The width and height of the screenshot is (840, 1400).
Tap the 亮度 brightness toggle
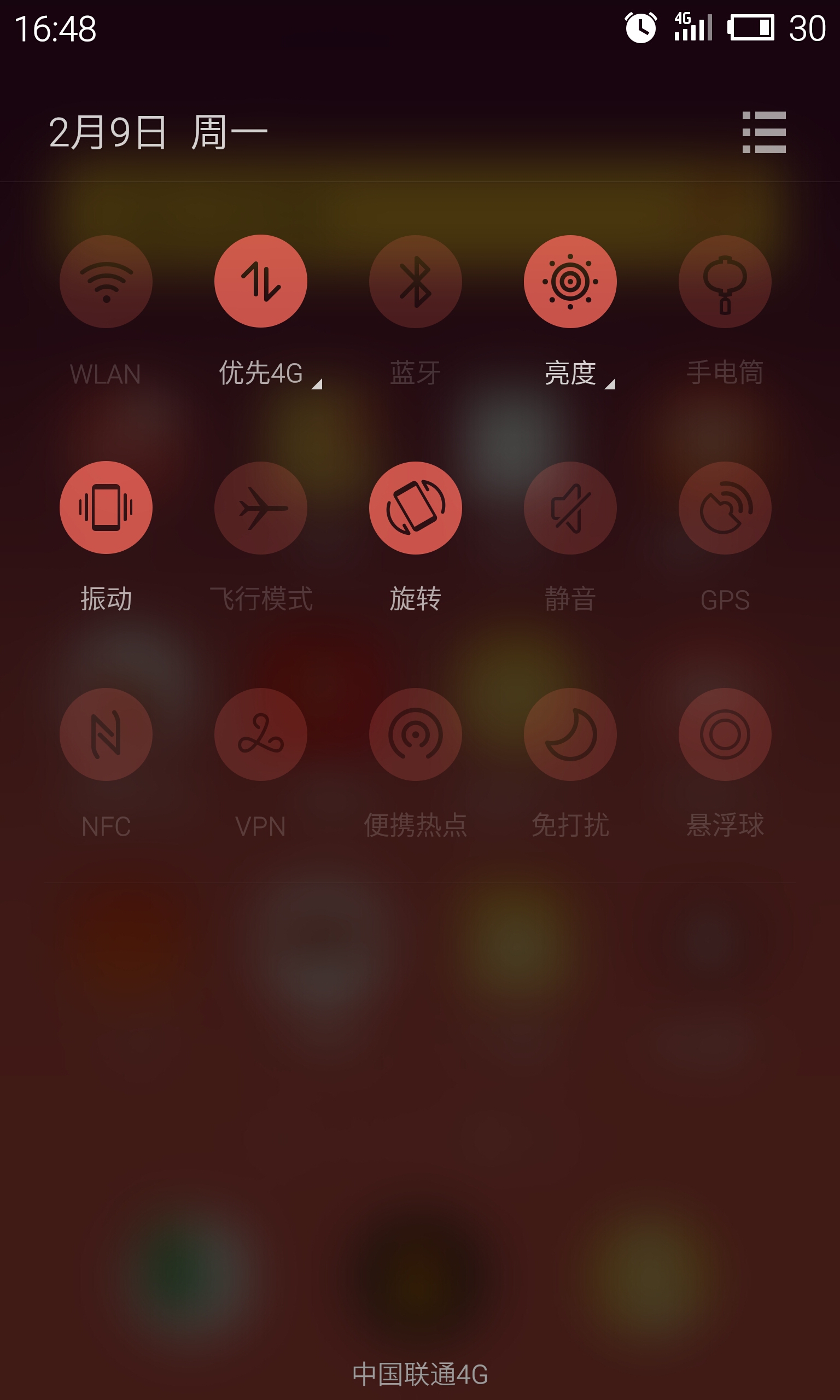click(570, 281)
